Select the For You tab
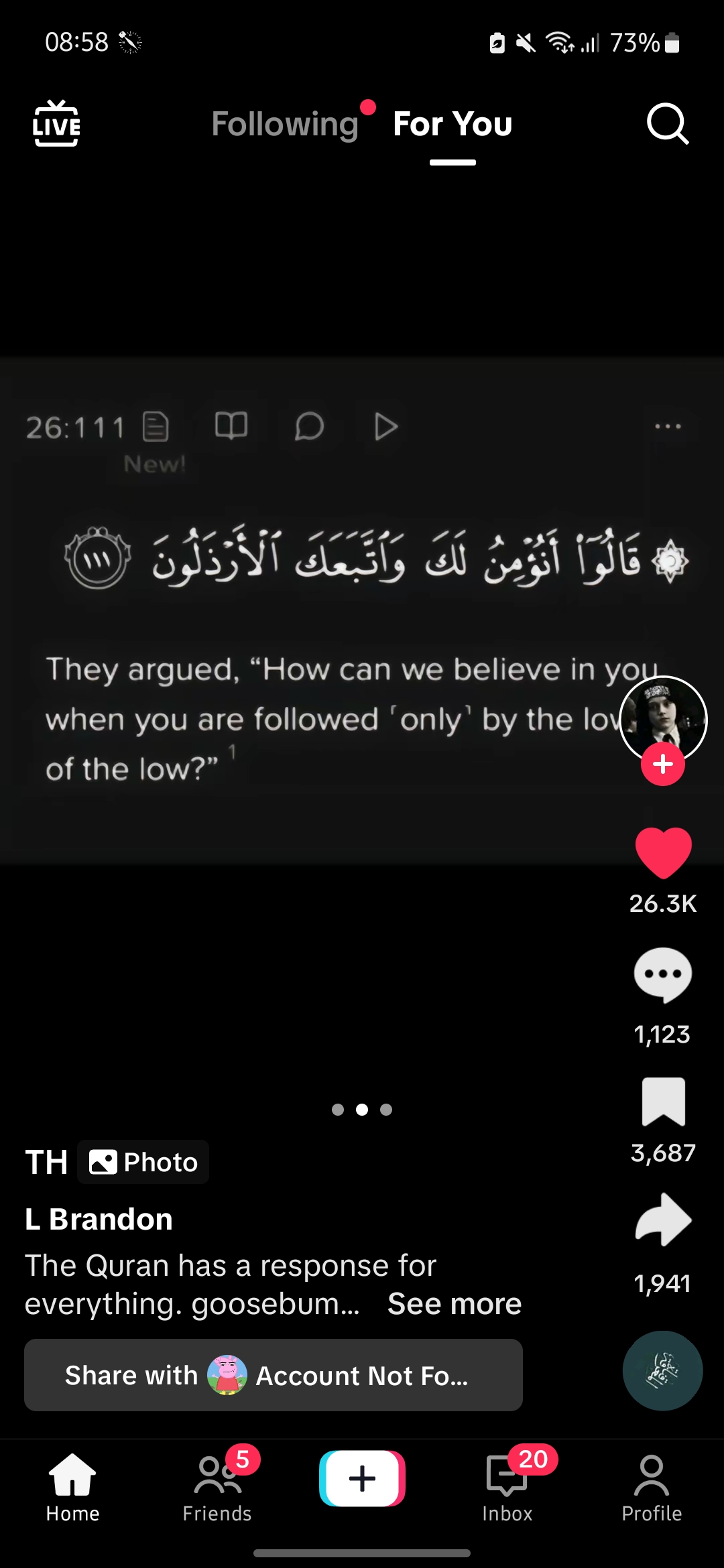Viewport: 724px width, 1568px height. click(452, 124)
